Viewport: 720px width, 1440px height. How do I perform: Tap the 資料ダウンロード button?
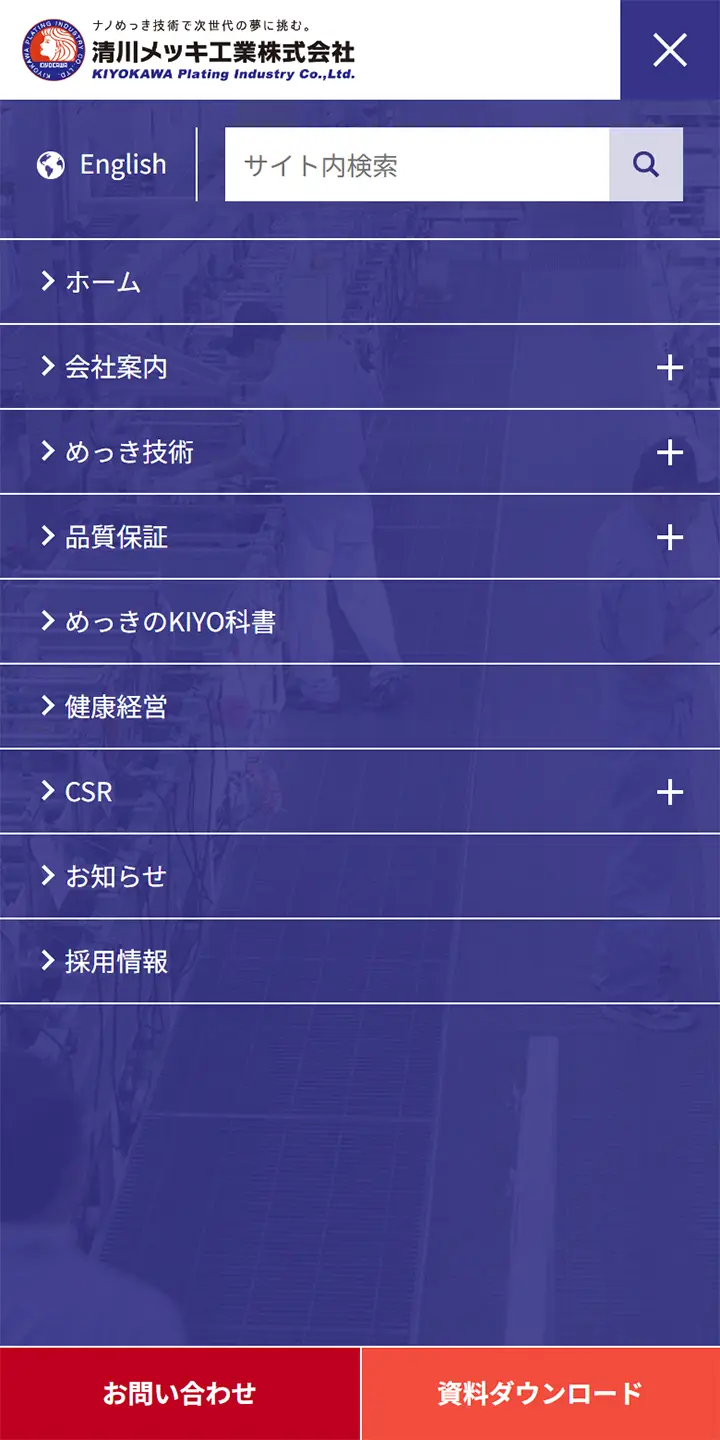[540, 1393]
